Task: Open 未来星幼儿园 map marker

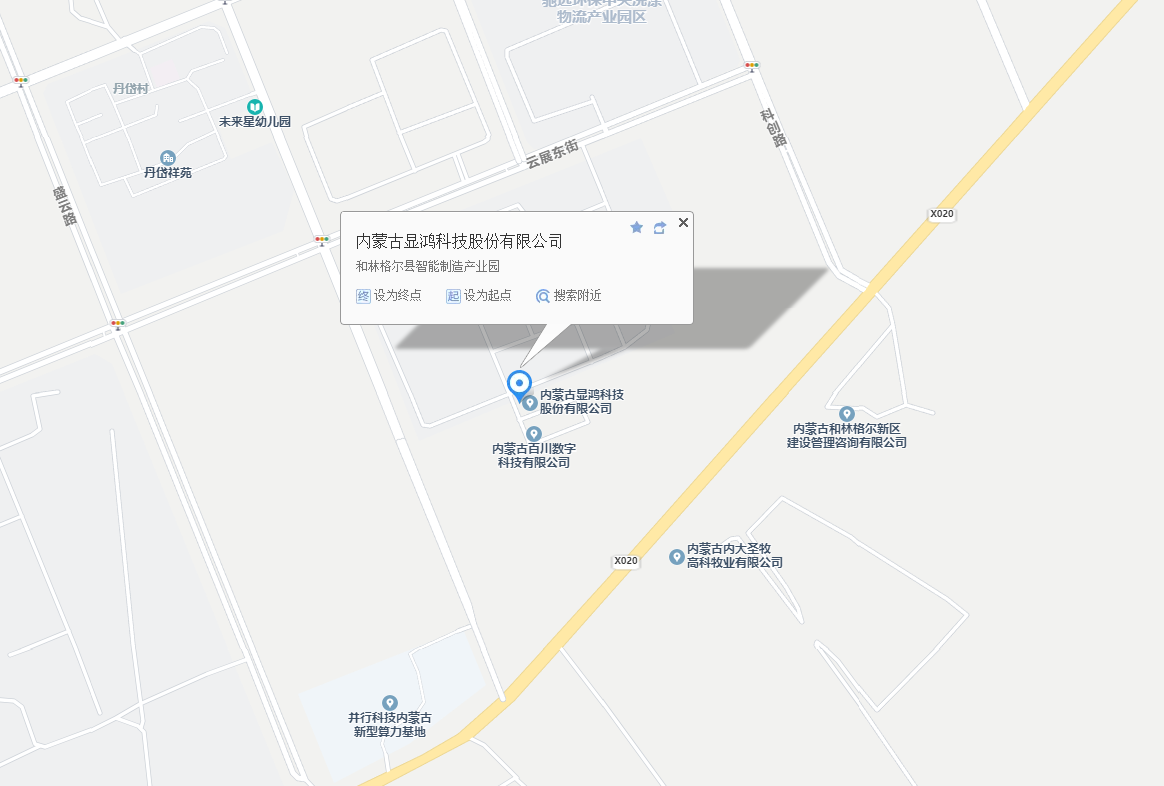Action: tap(255, 106)
